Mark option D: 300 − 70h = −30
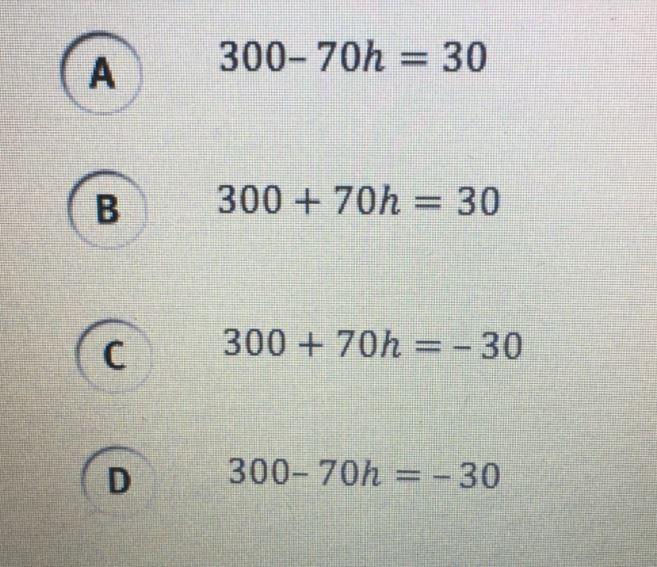This screenshot has height=567, width=657. (119, 480)
